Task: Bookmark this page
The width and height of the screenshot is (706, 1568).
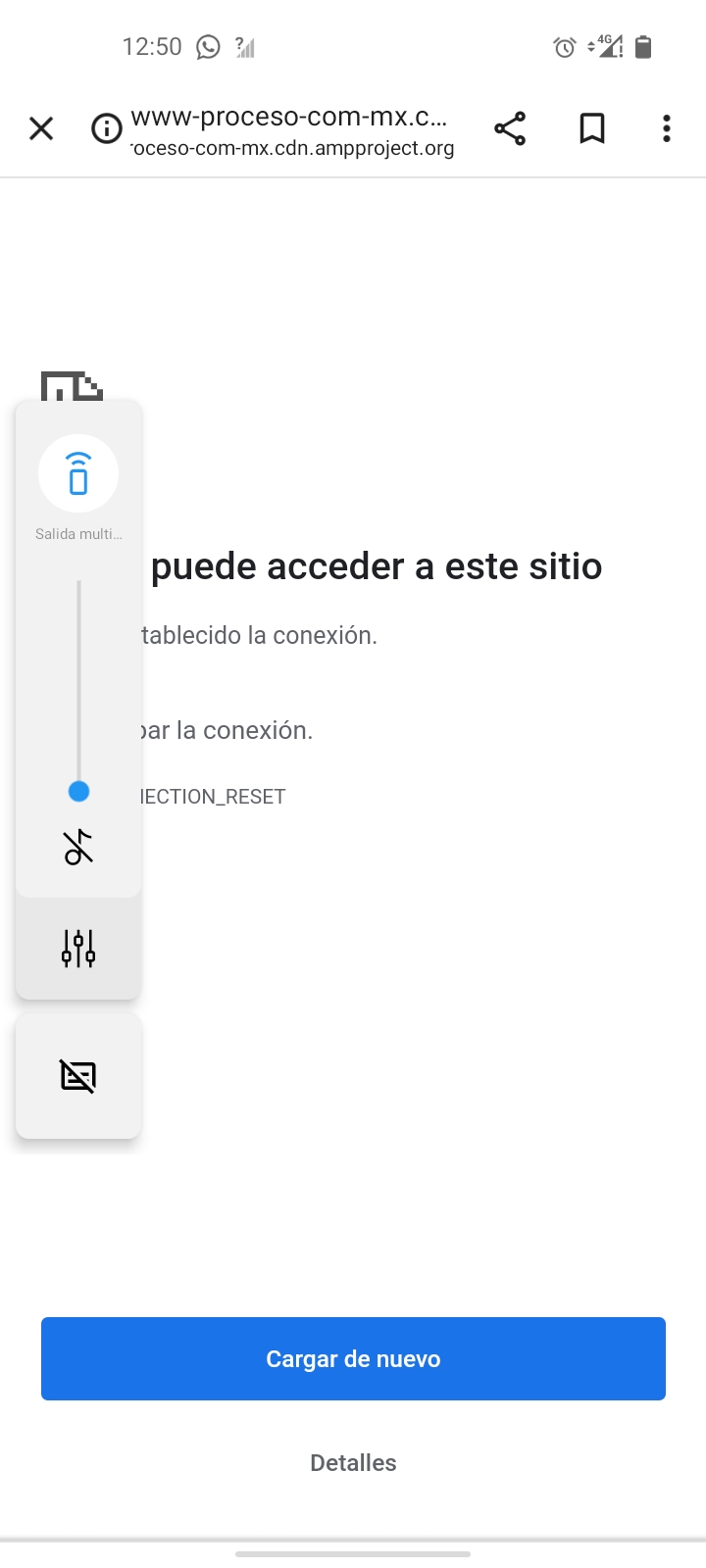Action: [592, 128]
